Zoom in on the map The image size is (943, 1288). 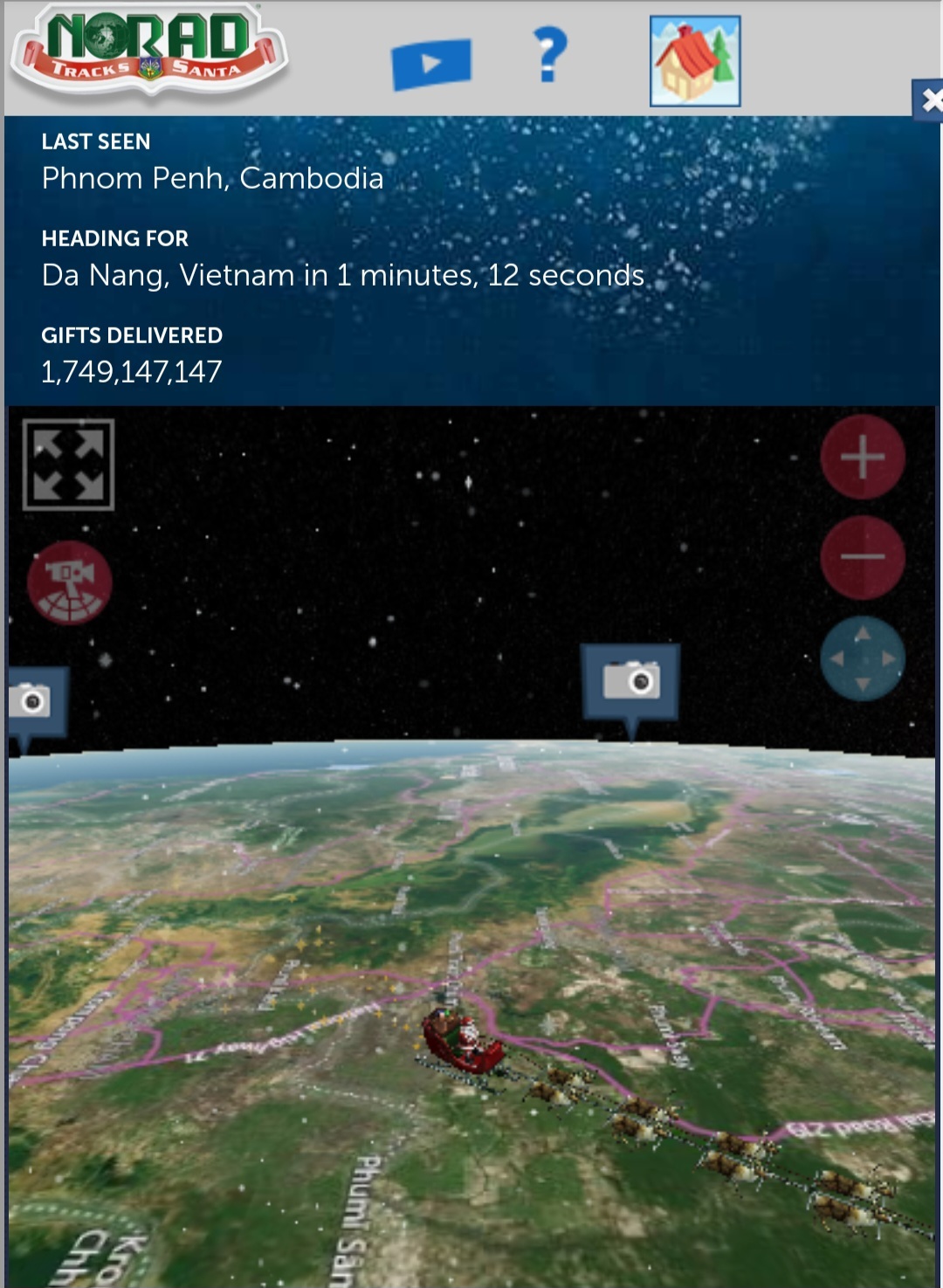pos(862,457)
